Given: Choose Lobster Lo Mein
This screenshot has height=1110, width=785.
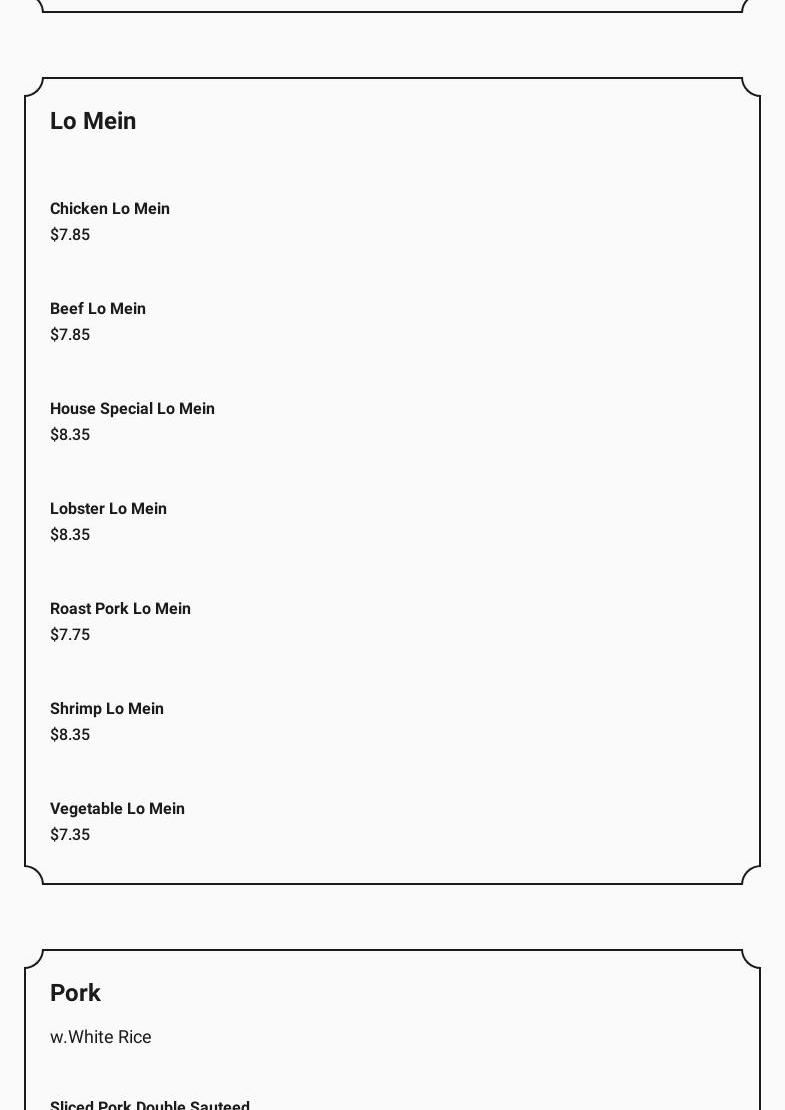Looking at the screenshot, I should [x=108, y=509].
